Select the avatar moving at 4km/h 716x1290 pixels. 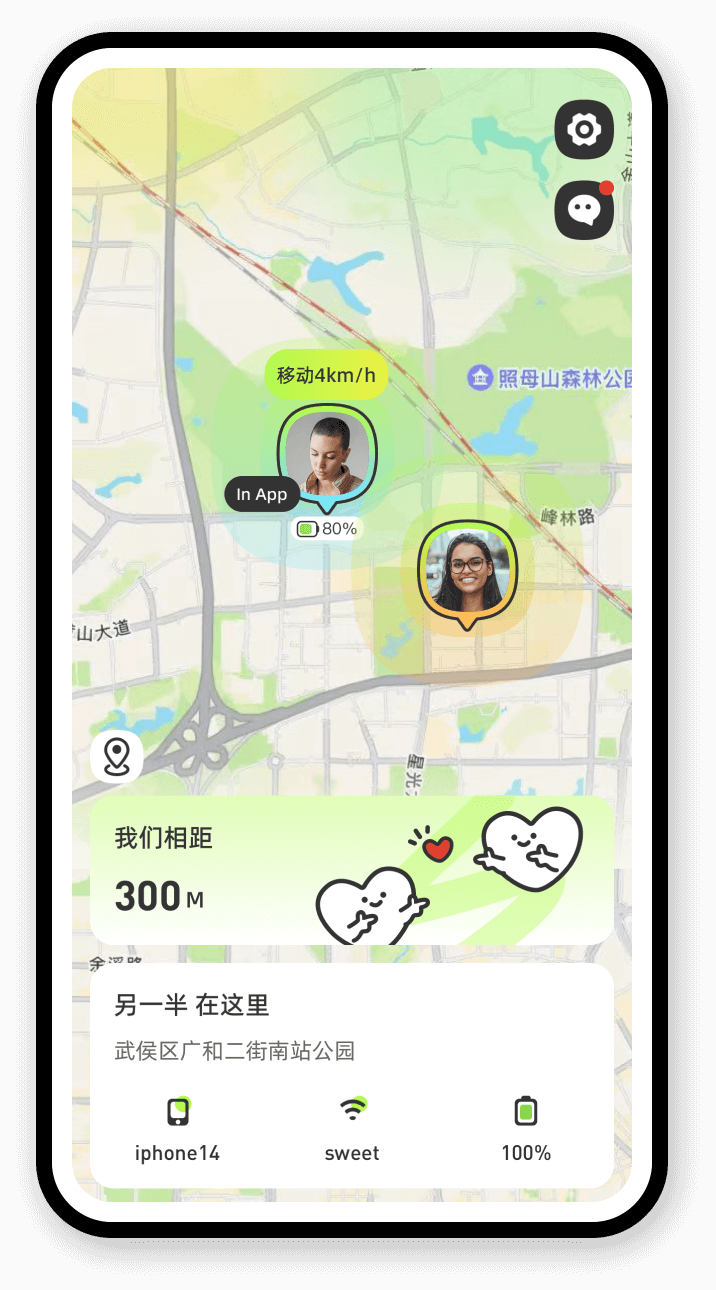[x=327, y=453]
